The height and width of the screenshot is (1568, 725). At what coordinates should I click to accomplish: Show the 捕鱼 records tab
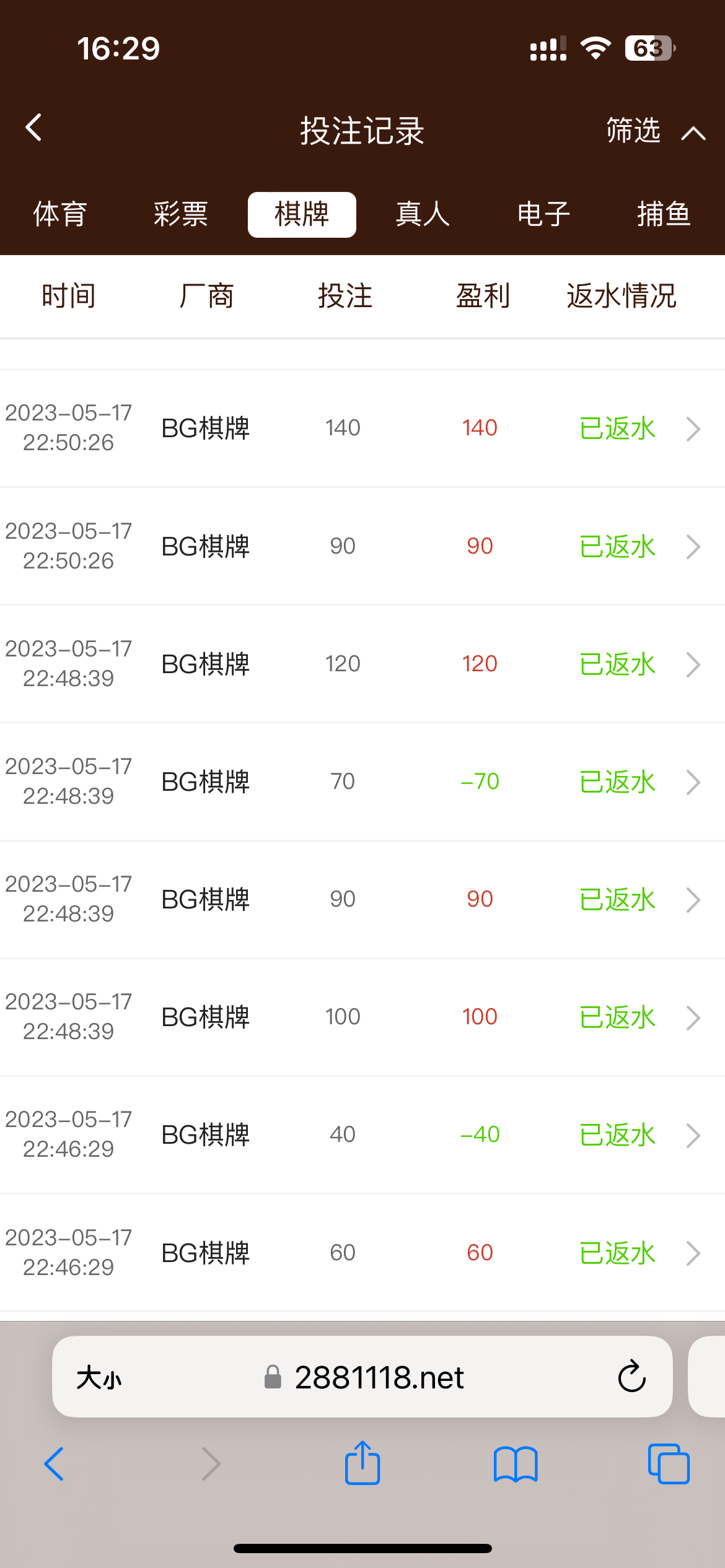tap(664, 215)
